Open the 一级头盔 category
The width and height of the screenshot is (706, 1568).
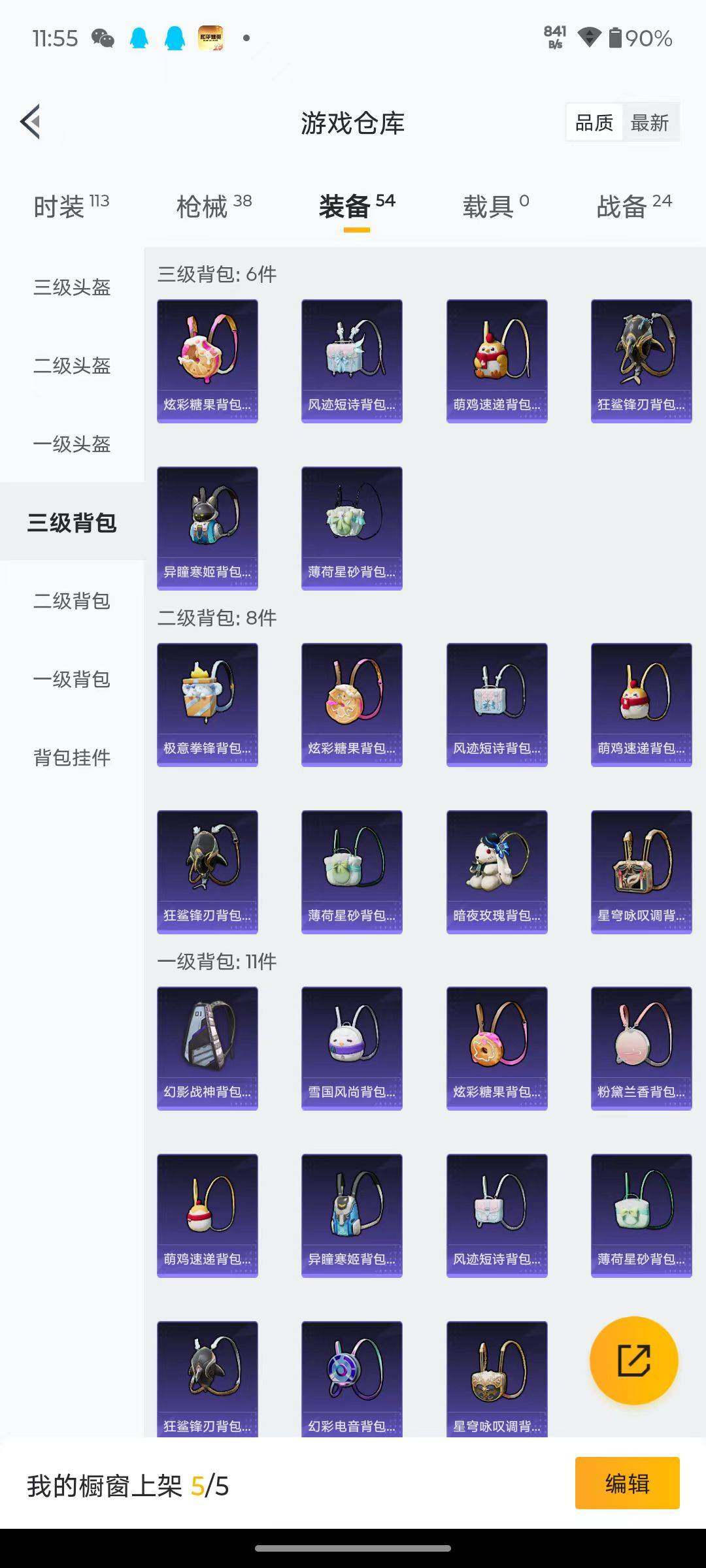(x=72, y=444)
